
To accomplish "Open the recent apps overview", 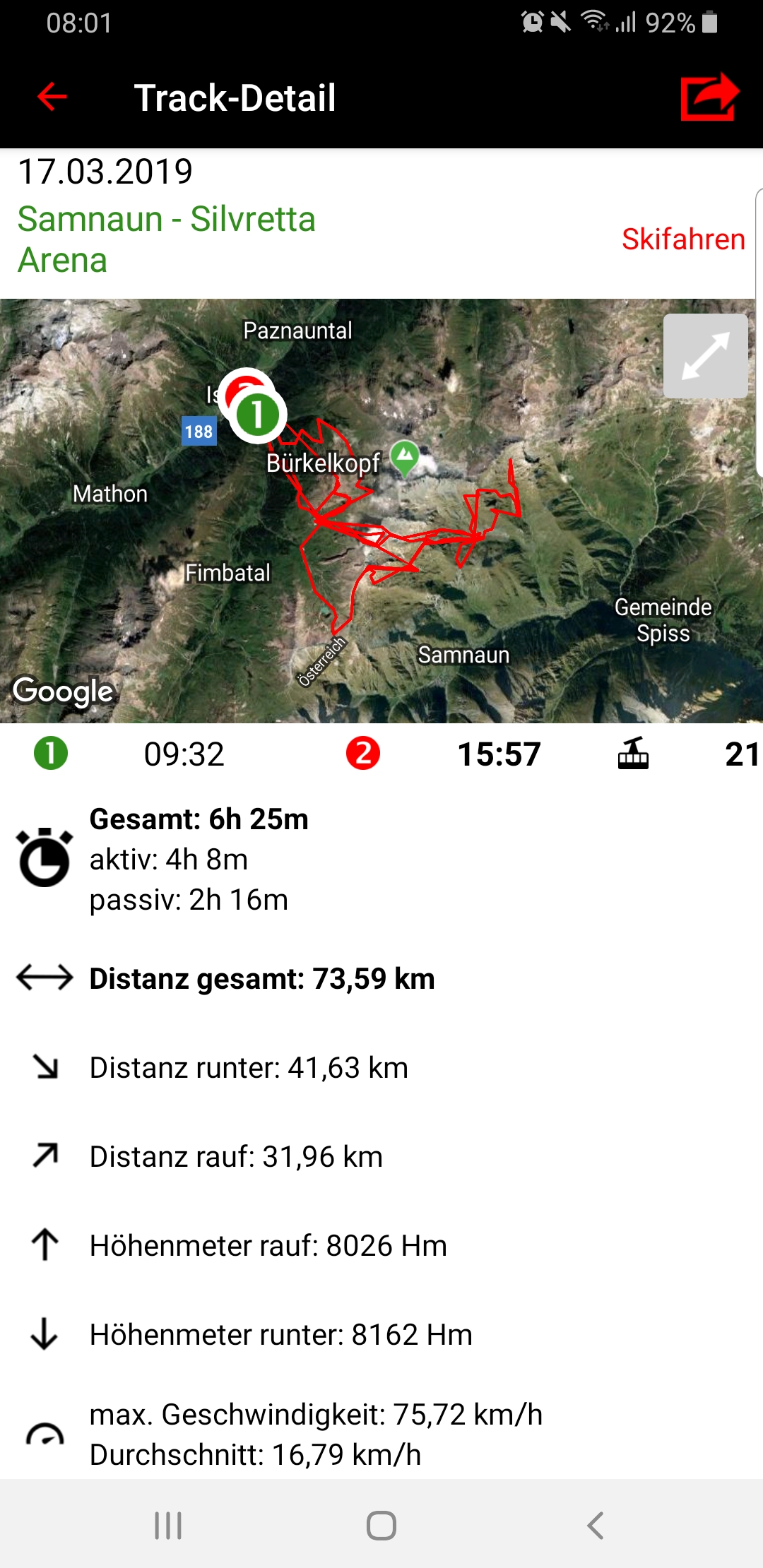I will [168, 1526].
